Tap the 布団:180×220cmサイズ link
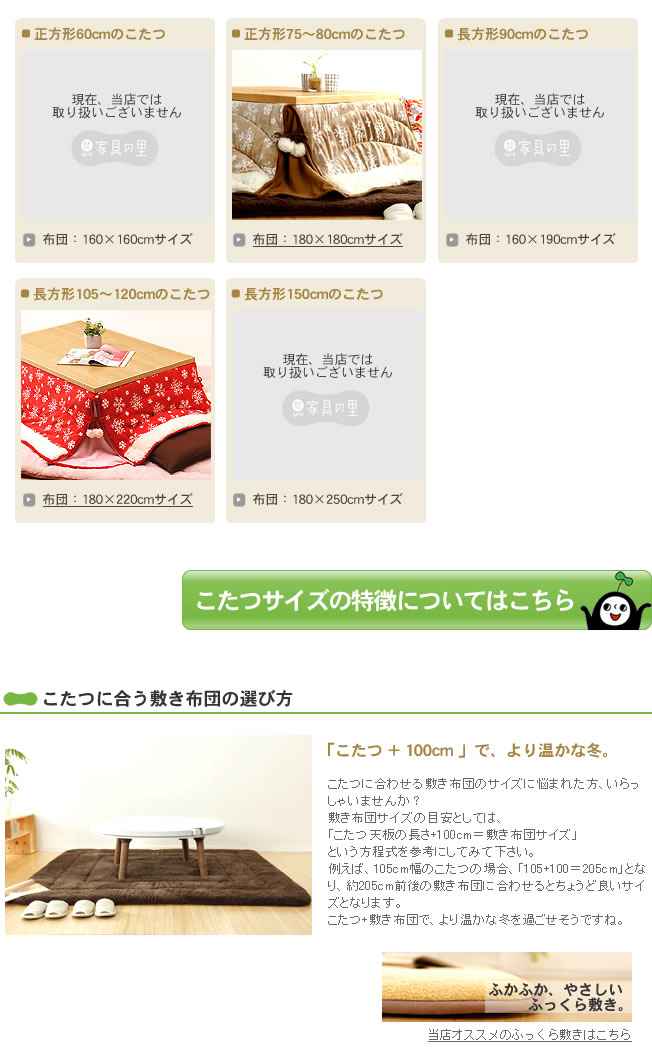This screenshot has width=652, height=1055. tap(117, 499)
